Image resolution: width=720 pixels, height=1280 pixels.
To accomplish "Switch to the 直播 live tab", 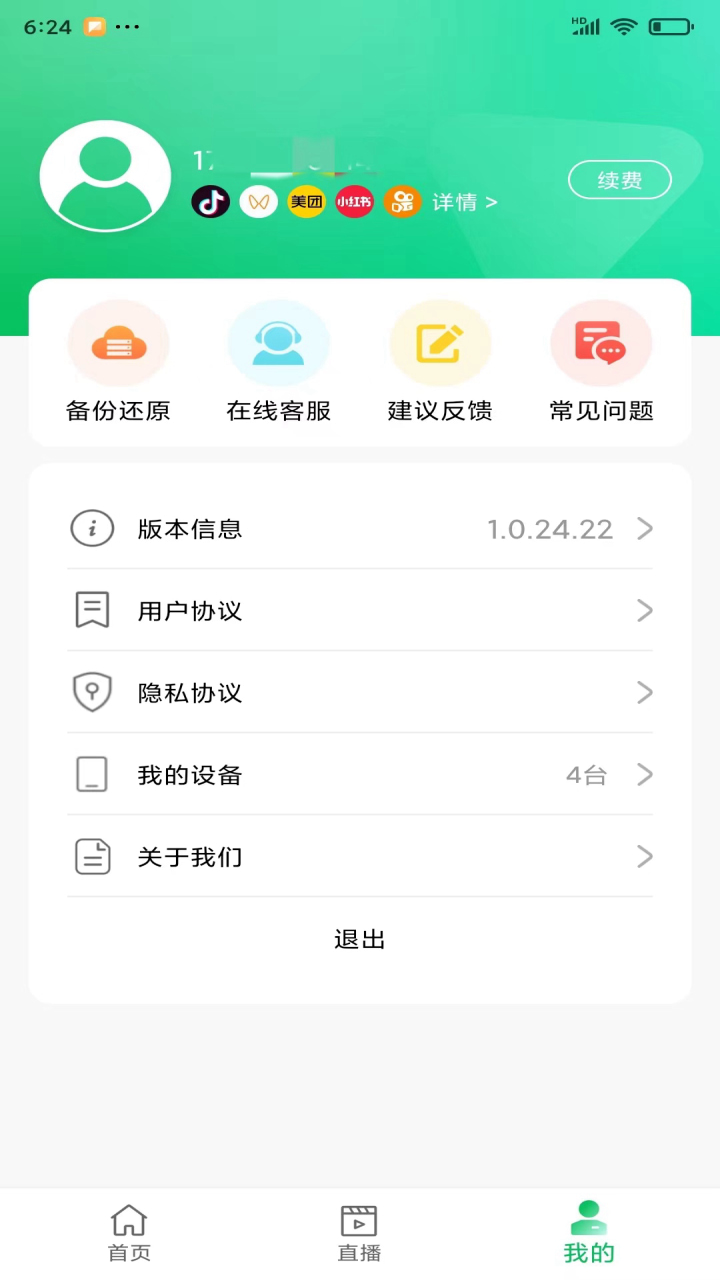I will (359, 1232).
